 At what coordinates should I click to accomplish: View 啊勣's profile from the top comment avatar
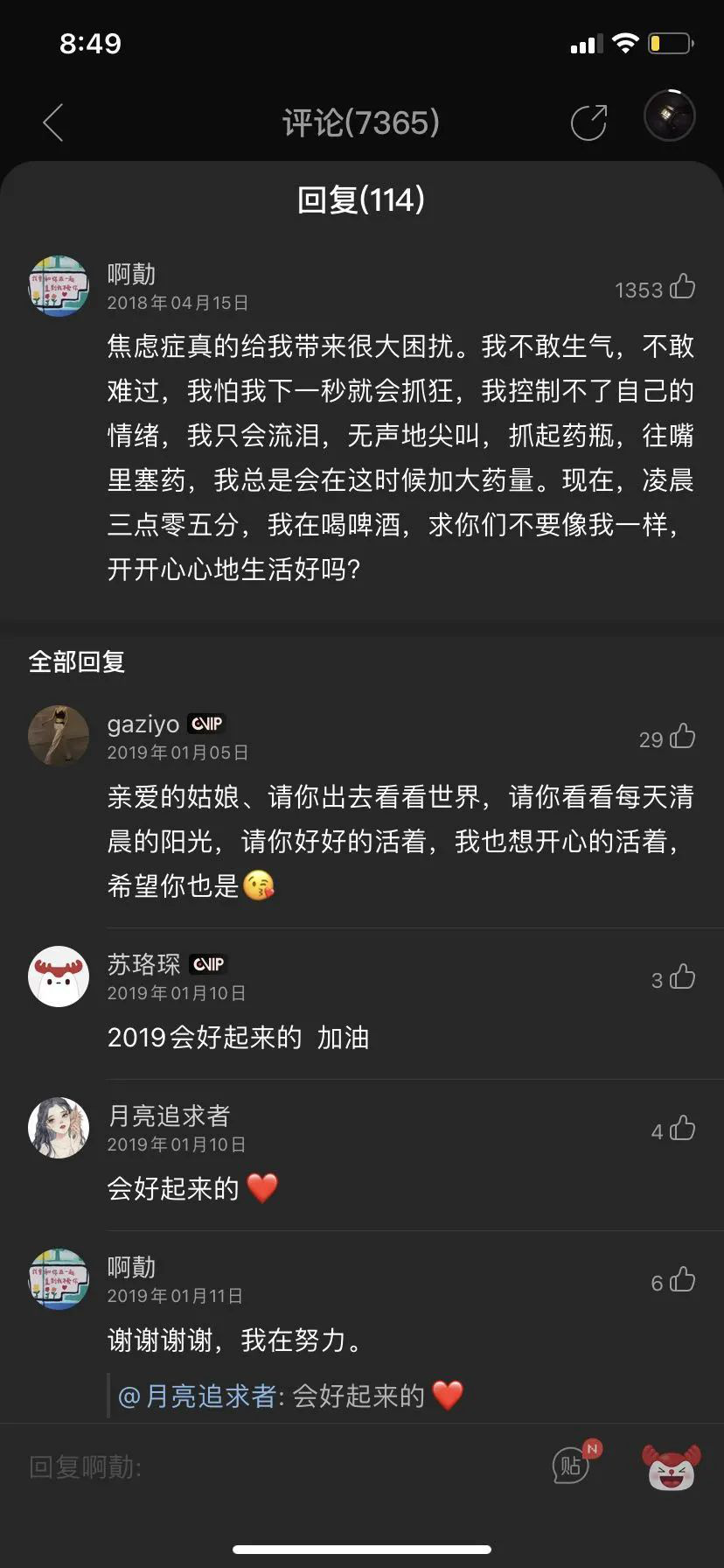click(59, 286)
